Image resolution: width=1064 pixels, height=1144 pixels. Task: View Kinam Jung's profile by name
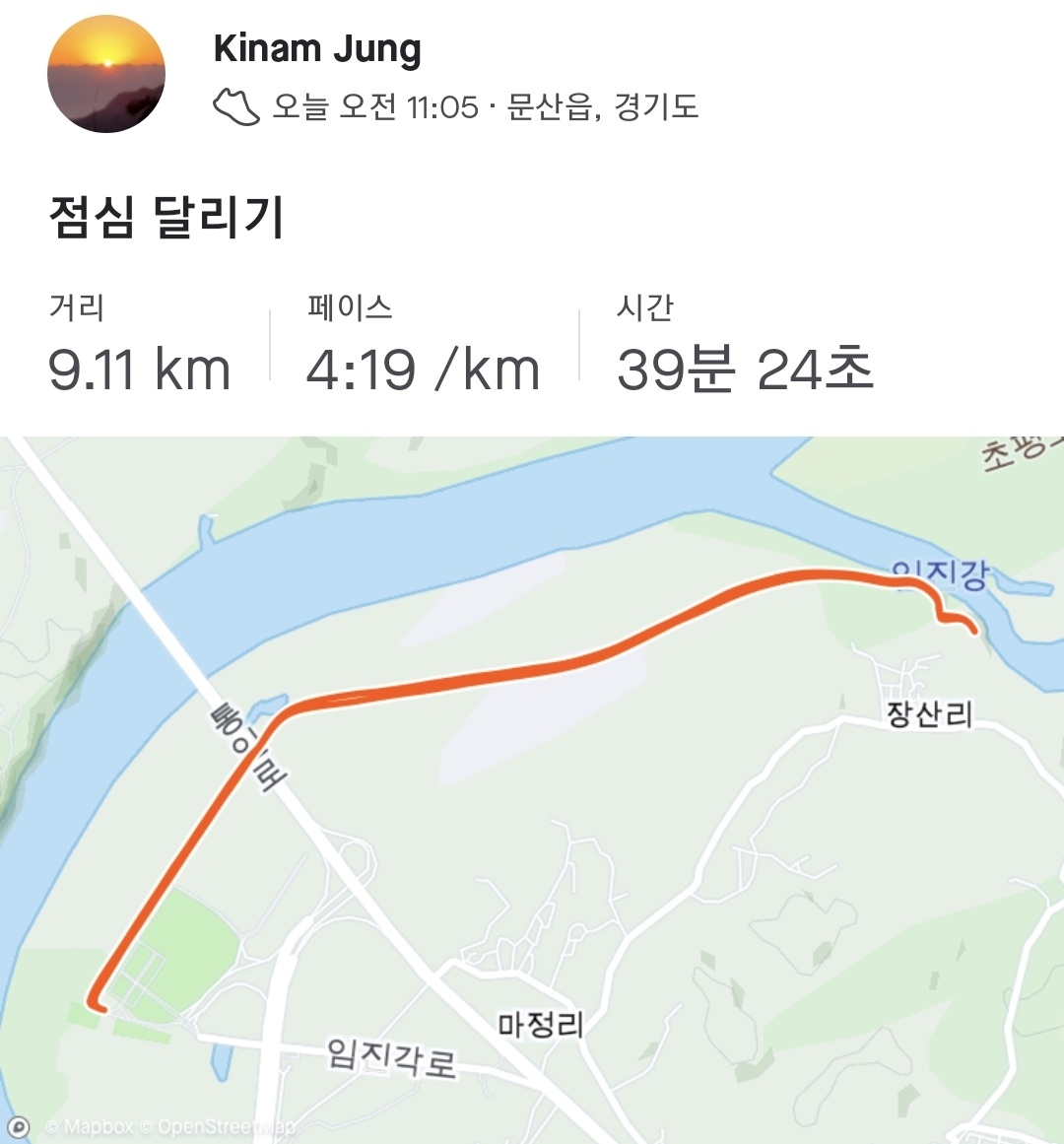(x=317, y=49)
